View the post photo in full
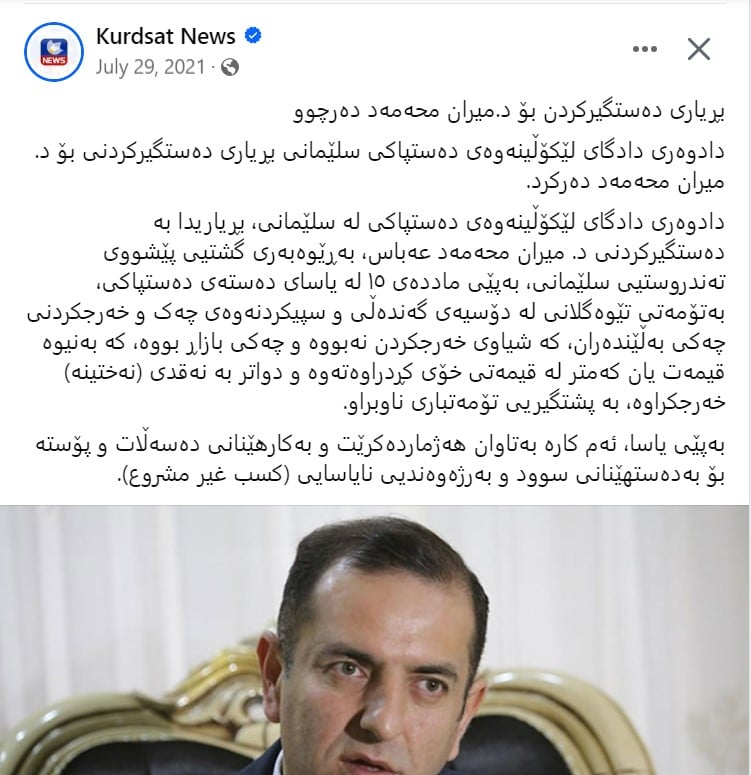Screen dimensions: 751x775 tap(375, 640)
